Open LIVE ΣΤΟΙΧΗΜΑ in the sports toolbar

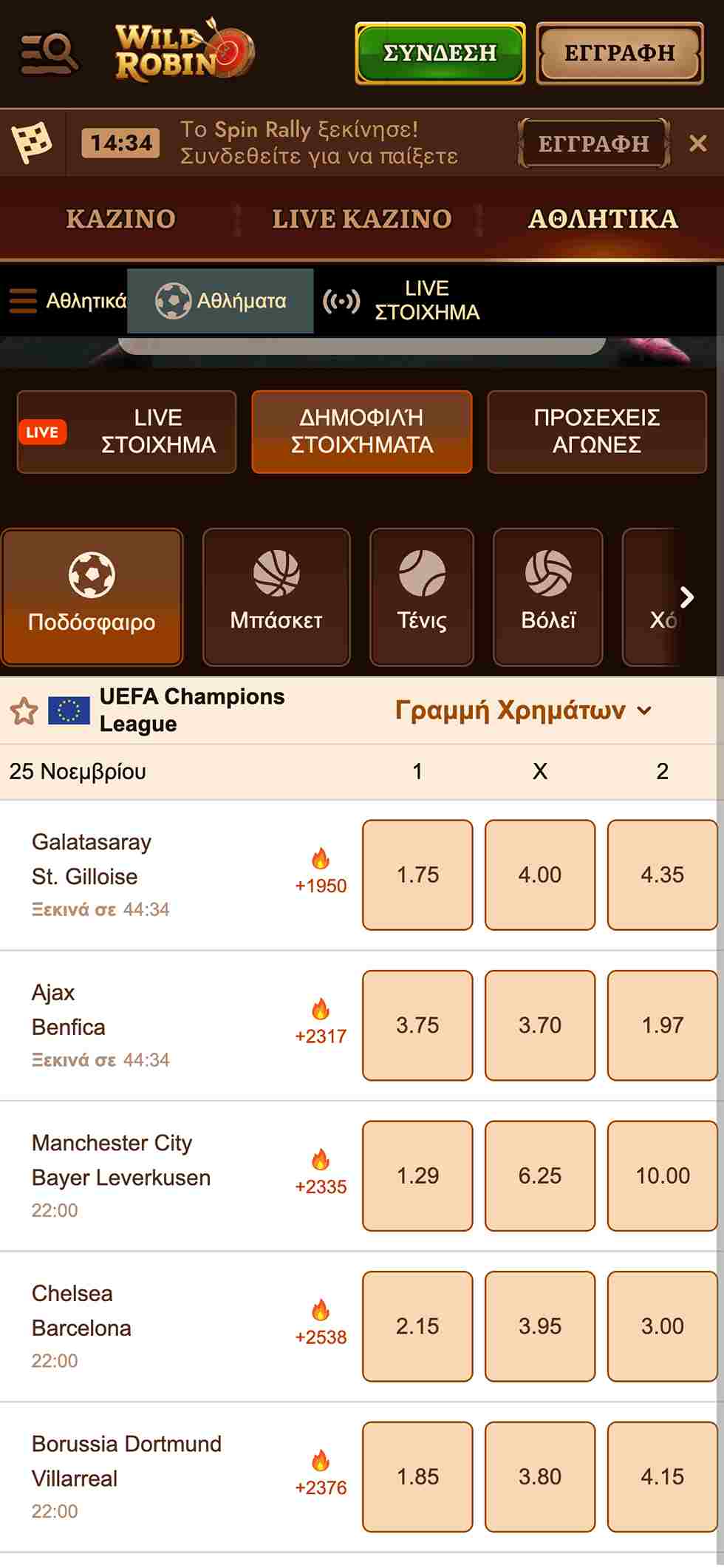pos(403,301)
